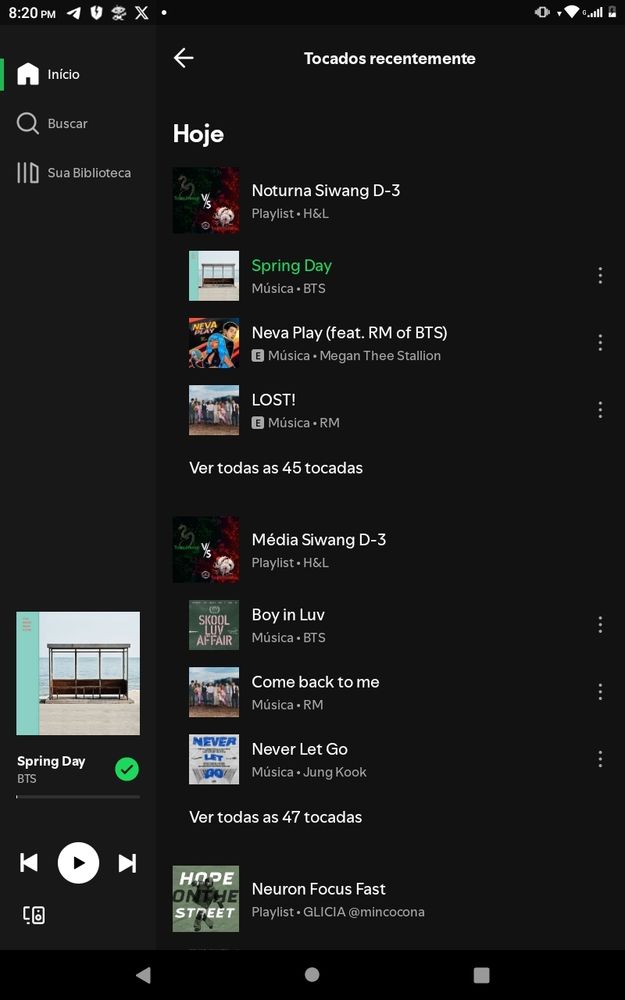The image size is (625, 1000).
Task: Play Boy in Luv by BTS
Action: point(288,624)
